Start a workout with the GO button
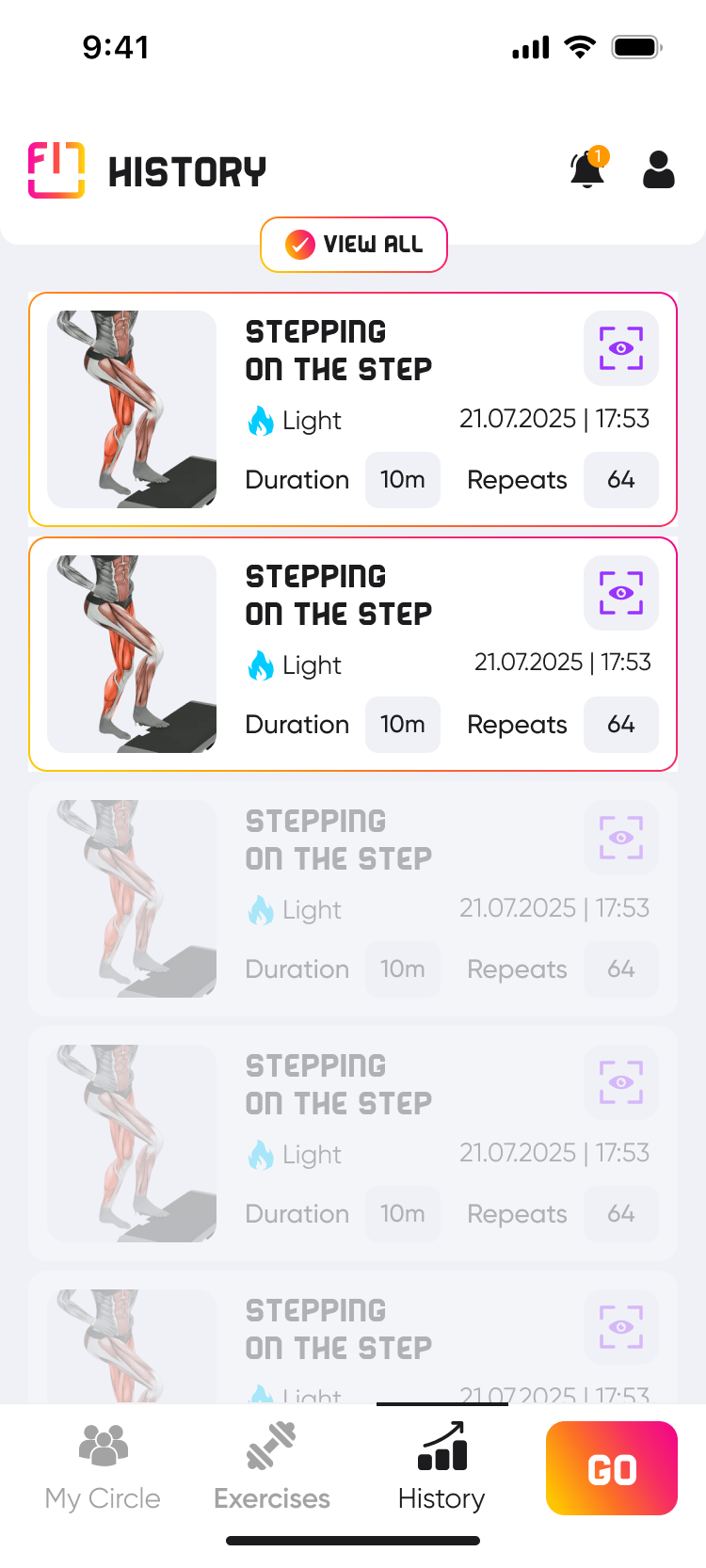The image size is (706, 1568). click(612, 1468)
